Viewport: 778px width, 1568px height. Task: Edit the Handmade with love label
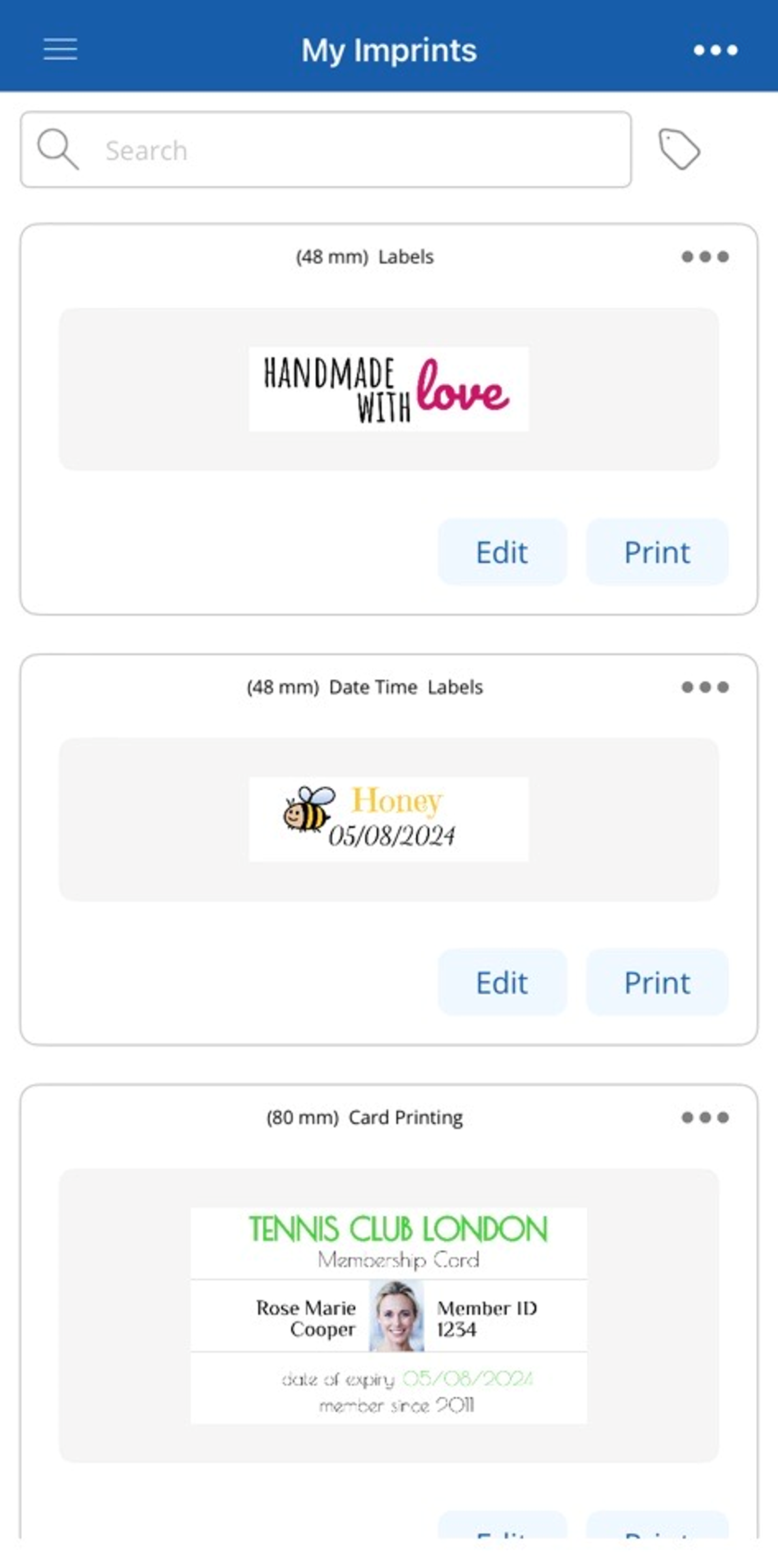502,552
